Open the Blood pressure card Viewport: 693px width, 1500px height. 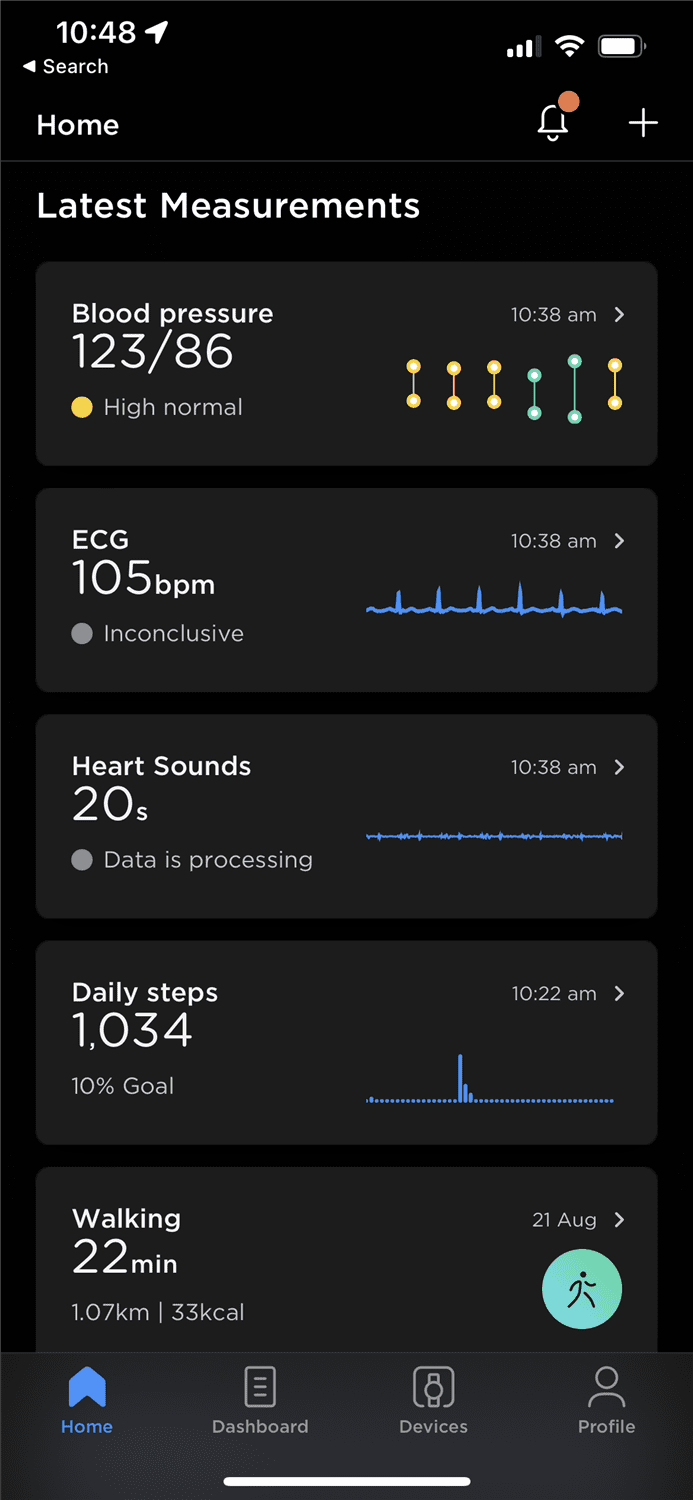(346, 364)
